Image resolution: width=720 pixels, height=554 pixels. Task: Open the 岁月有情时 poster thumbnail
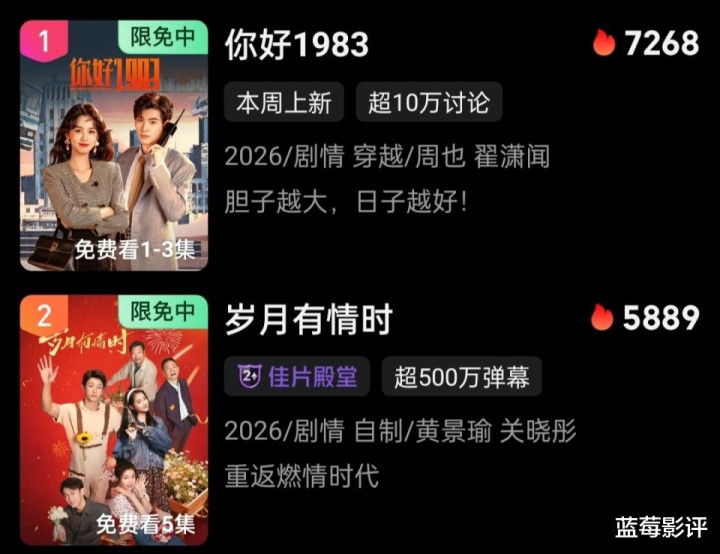tap(114, 420)
